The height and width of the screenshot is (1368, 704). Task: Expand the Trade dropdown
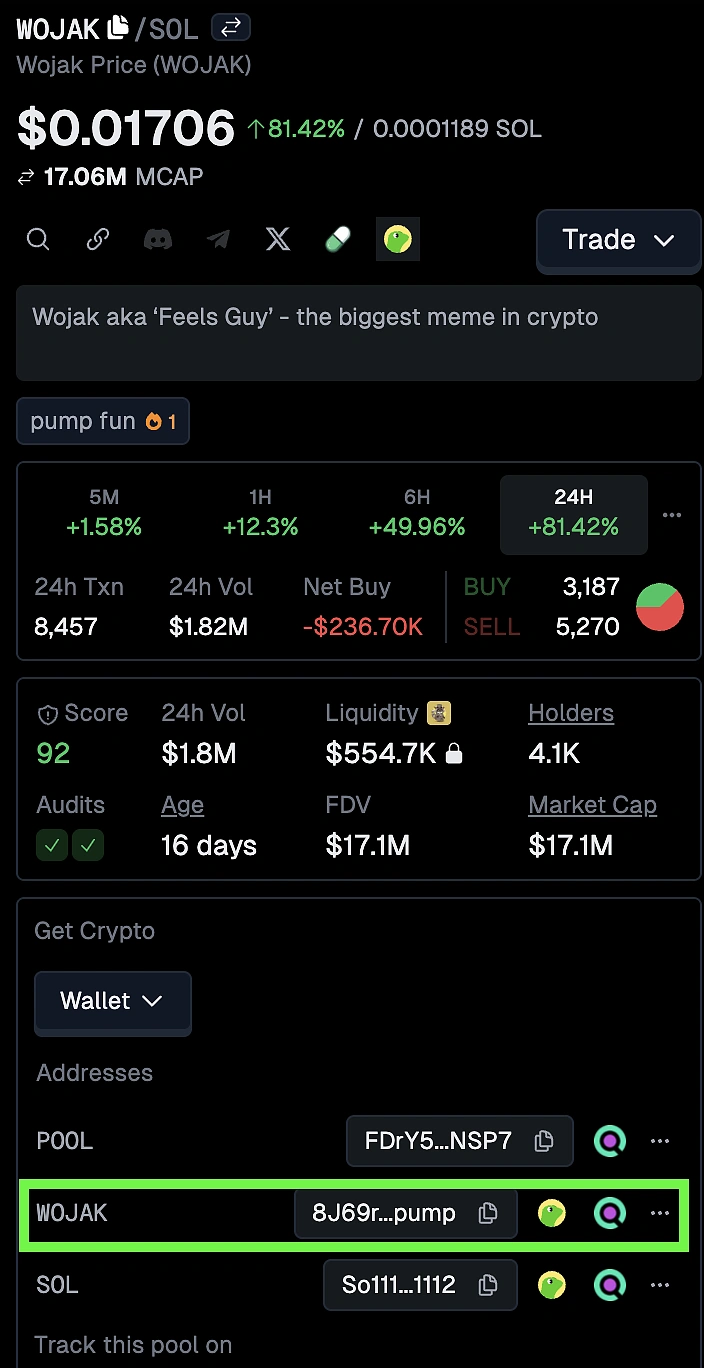tap(618, 240)
